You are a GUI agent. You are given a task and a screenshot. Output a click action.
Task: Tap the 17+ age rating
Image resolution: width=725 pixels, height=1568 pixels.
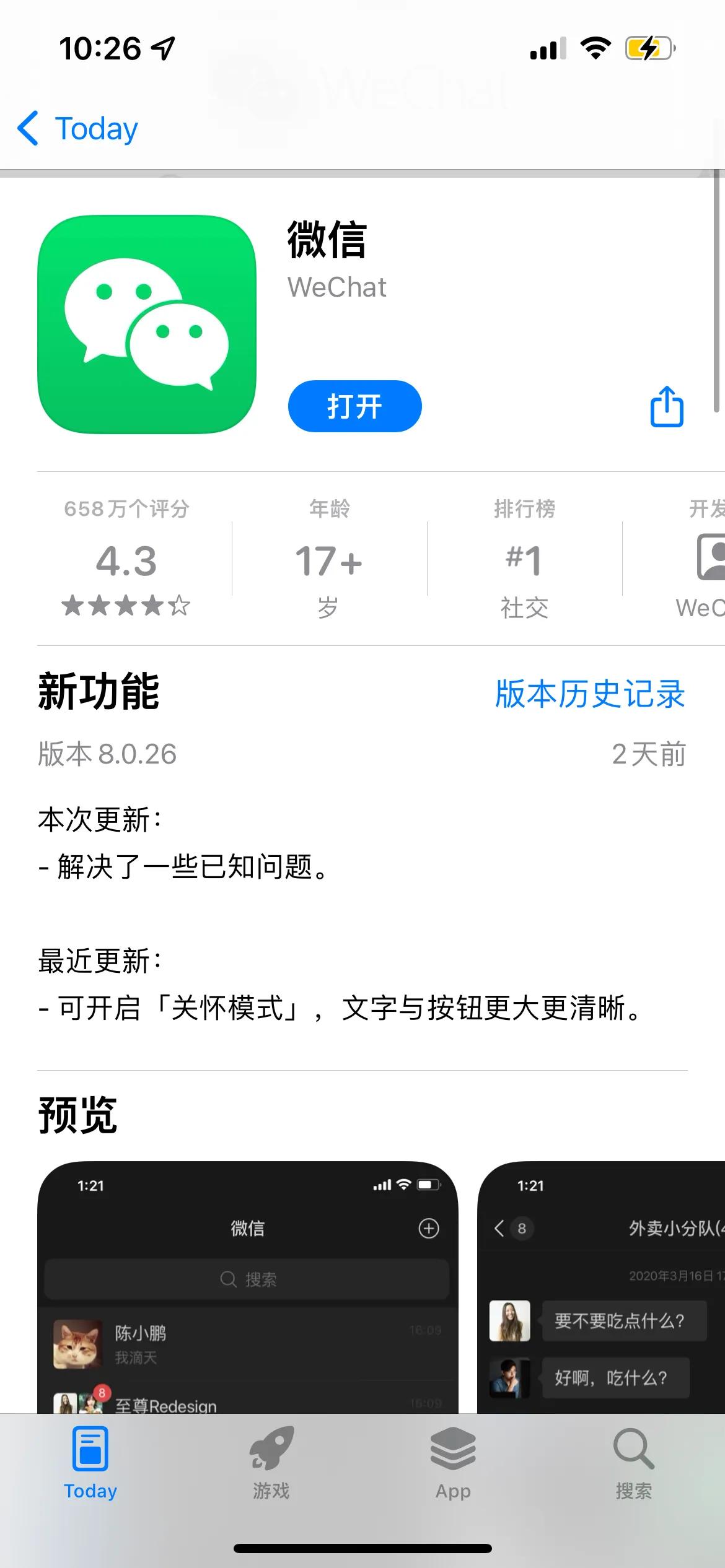pos(328,560)
